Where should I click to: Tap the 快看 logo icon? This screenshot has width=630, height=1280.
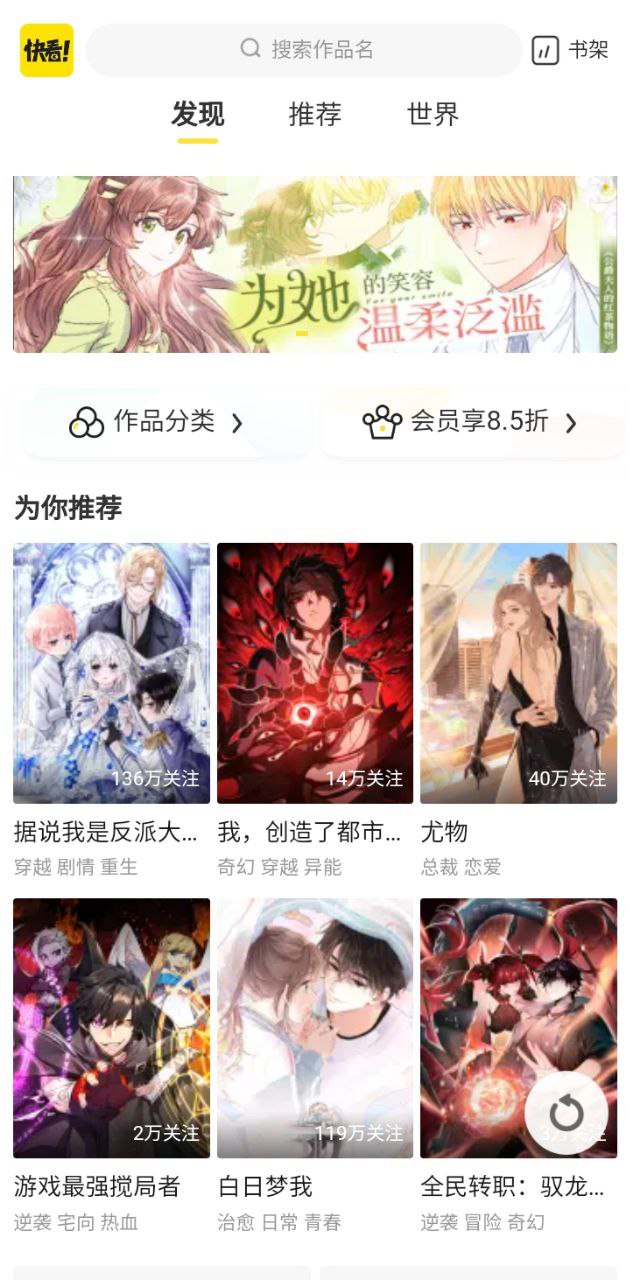click(47, 50)
